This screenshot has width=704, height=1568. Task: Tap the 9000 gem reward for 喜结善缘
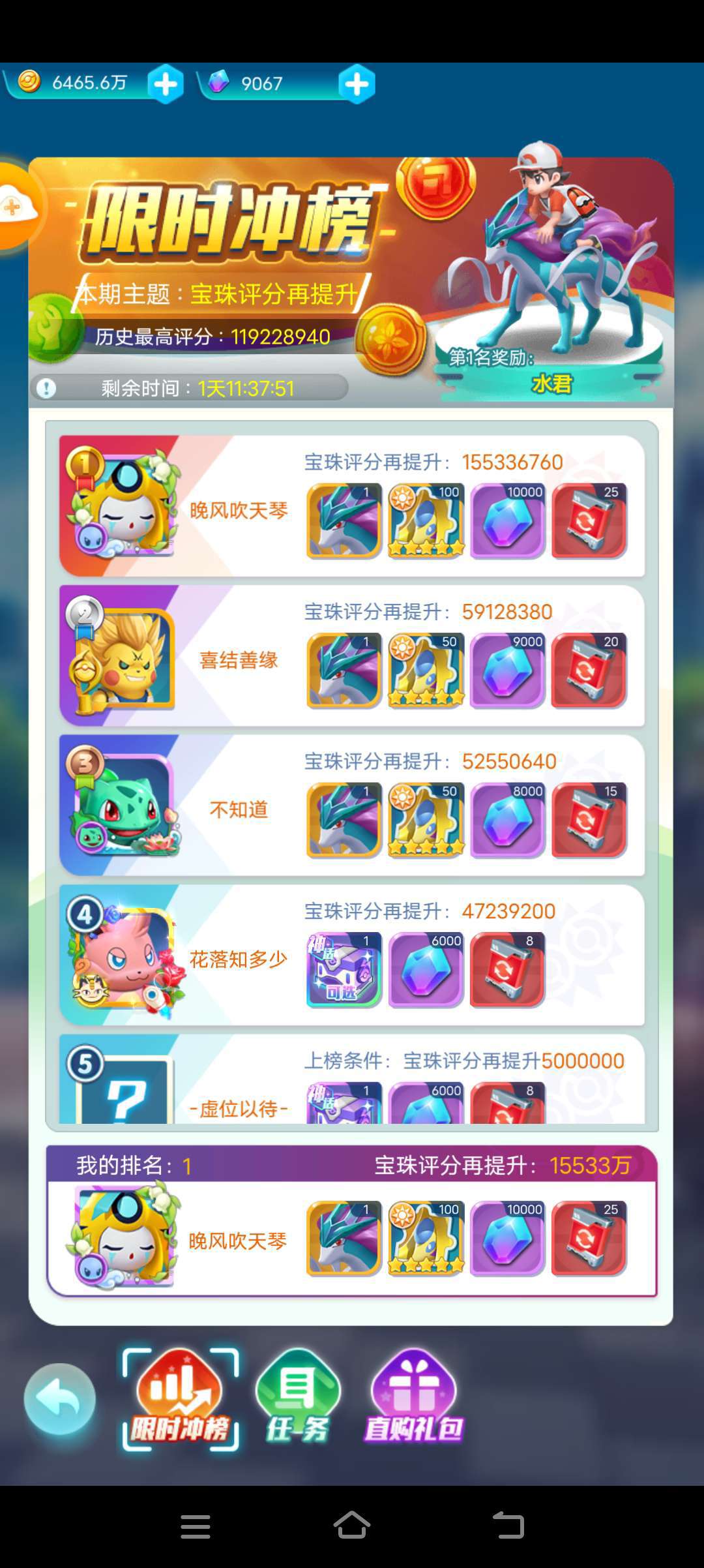coord(507,671)
